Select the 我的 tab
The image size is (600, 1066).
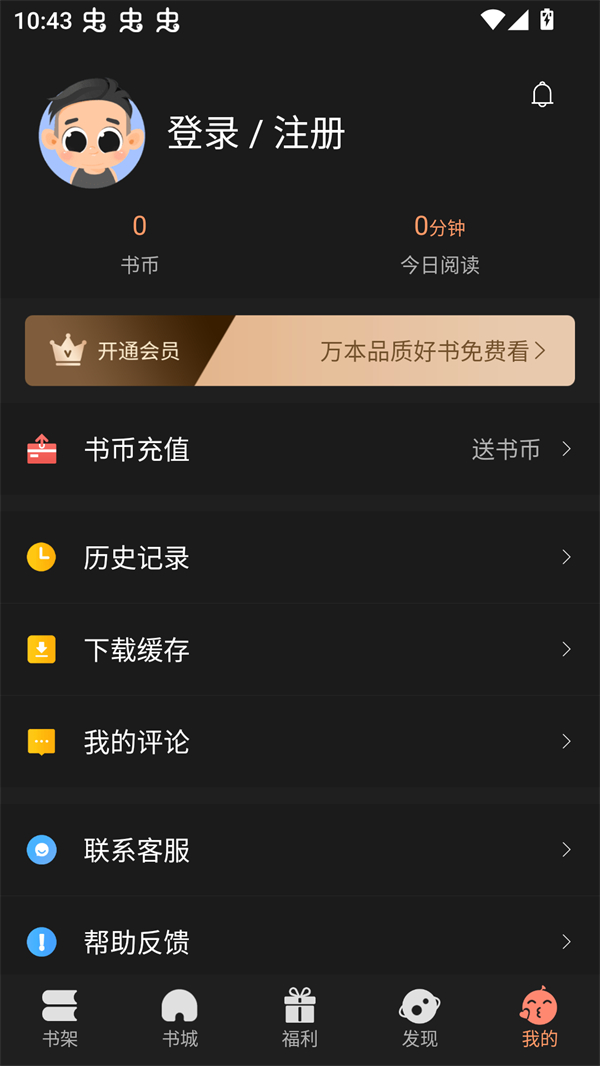pyautogui.click(x=540, y=1018)
